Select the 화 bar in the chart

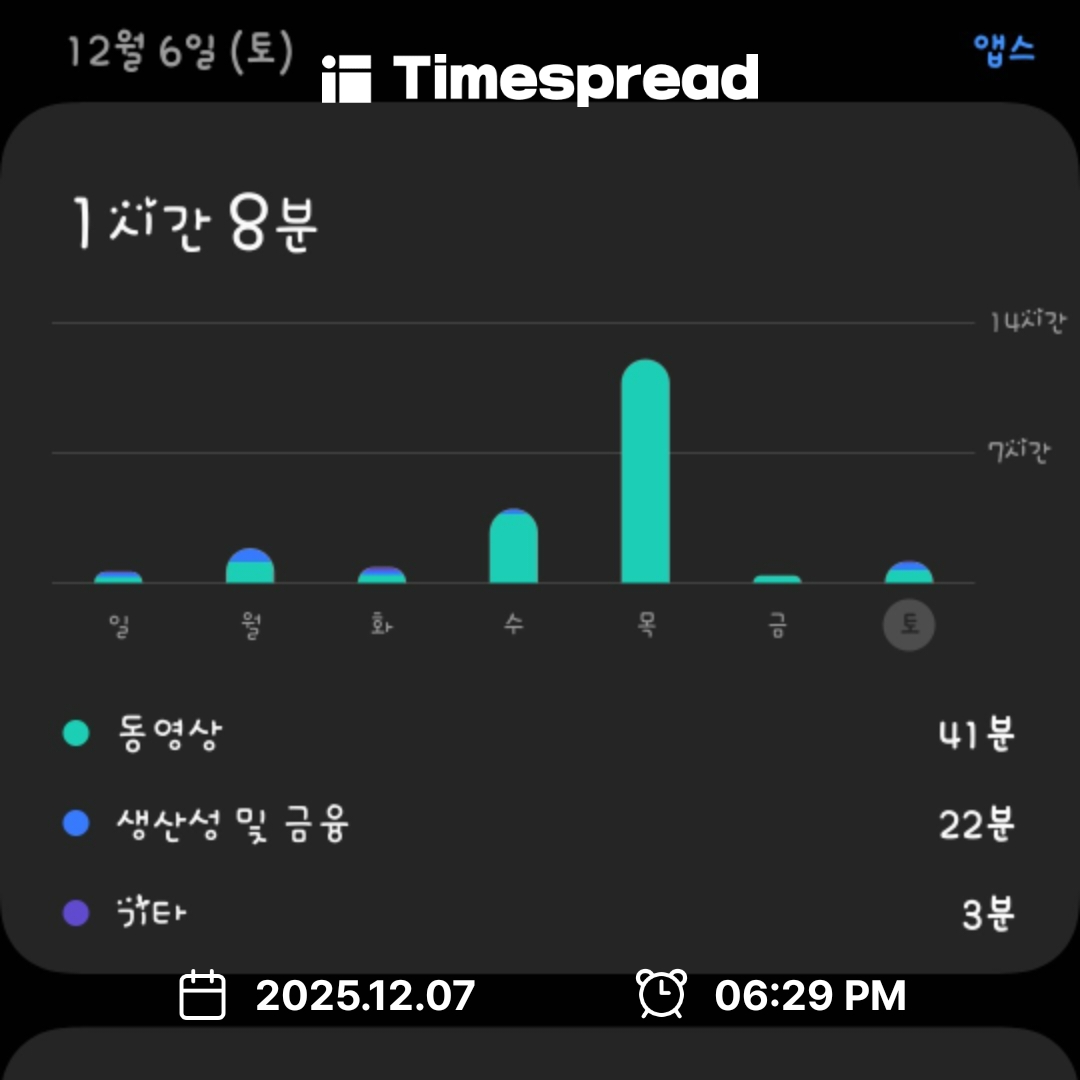coord(382,575)
